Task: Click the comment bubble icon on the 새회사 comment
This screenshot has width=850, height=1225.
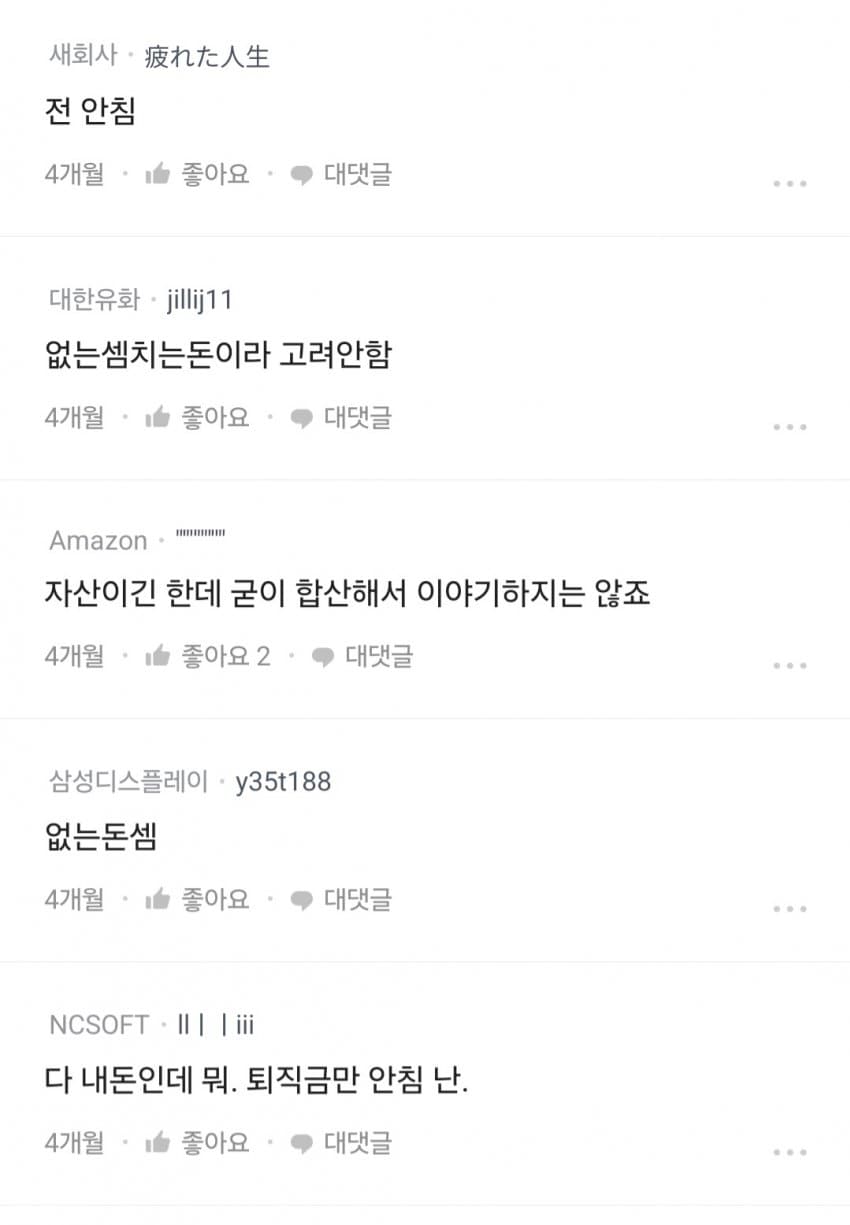Action: pos(302,174)
